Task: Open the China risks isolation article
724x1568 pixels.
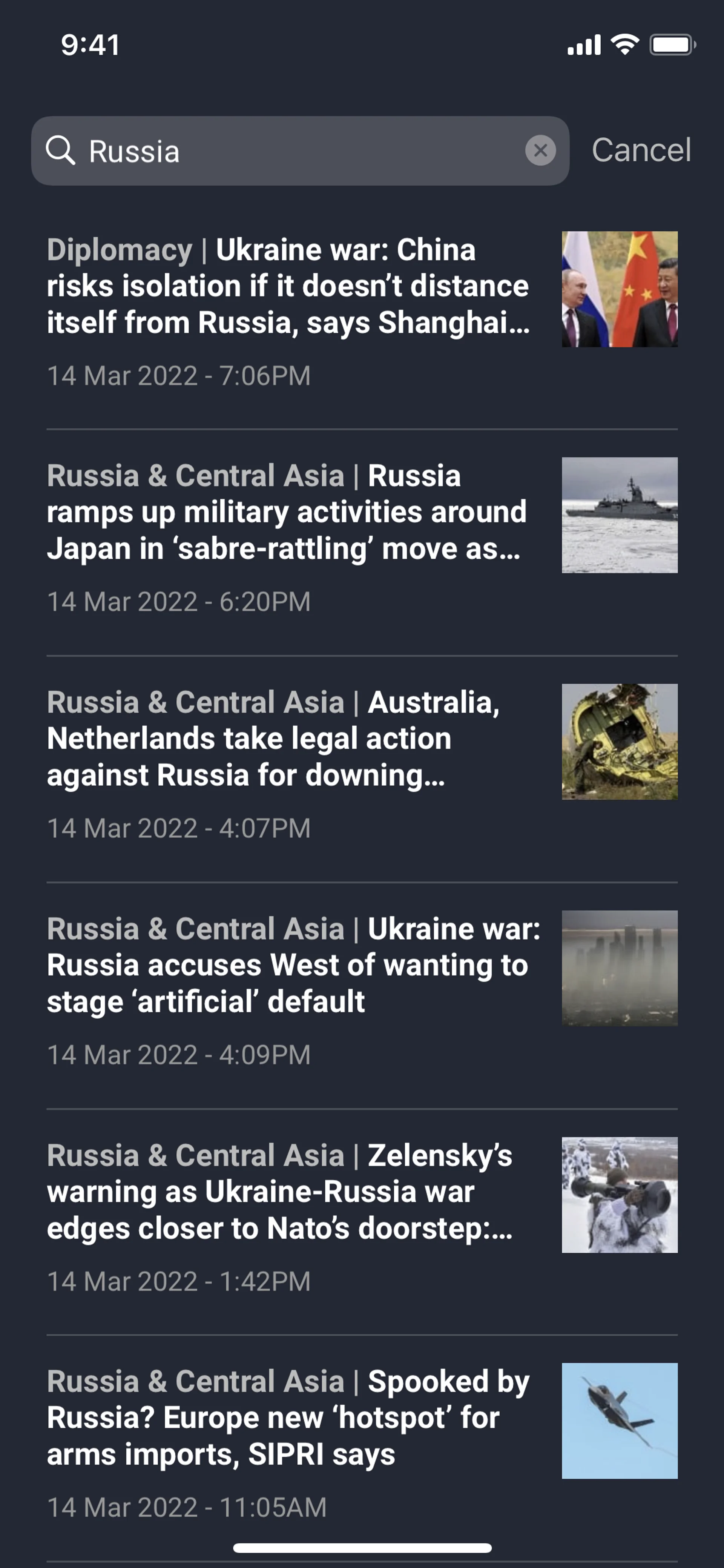Action: pyautogui.click(x=288, y=286)
